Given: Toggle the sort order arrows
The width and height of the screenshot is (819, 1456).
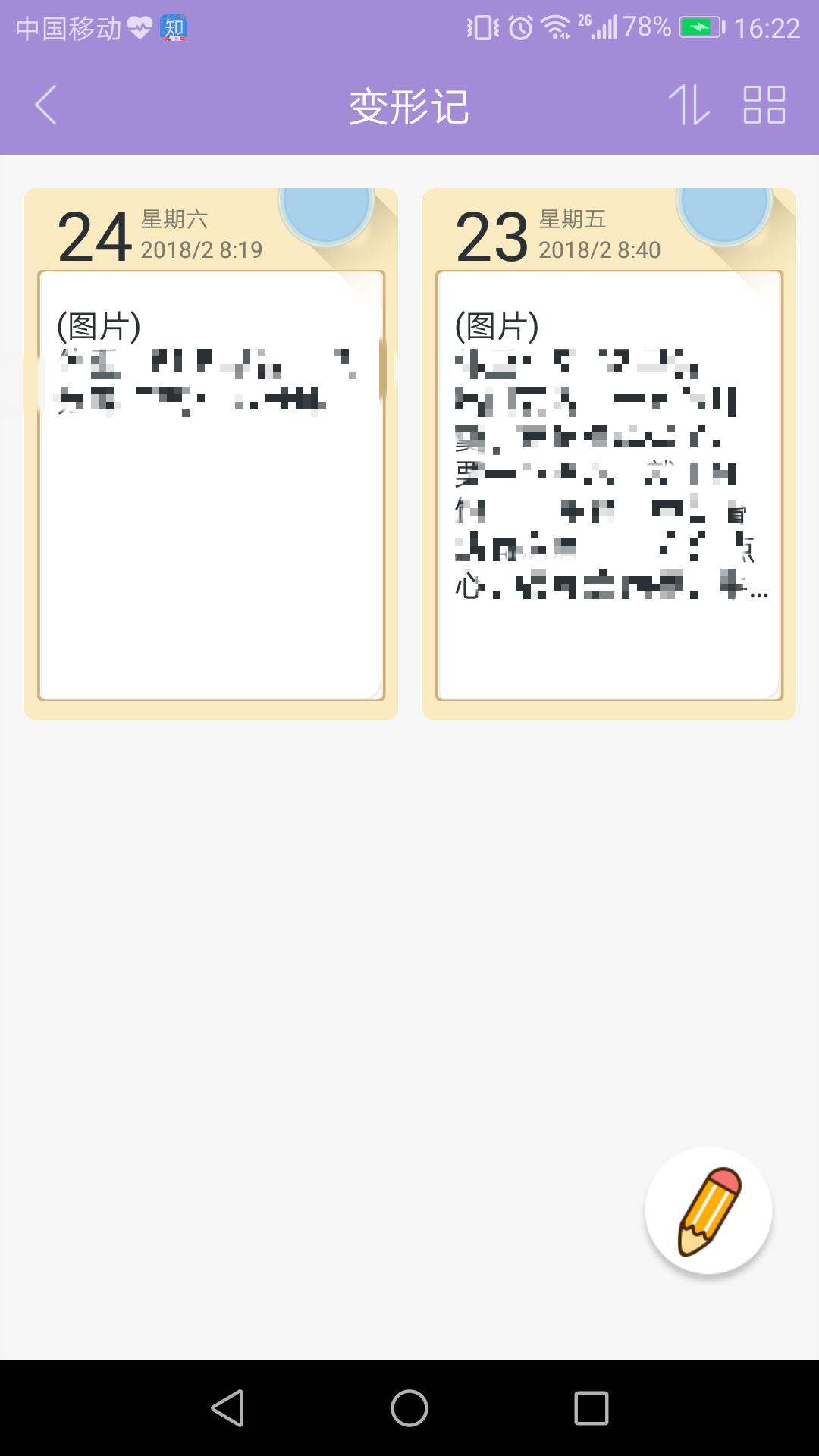Looking at the screenshot, I should click(x=689, y=105).
